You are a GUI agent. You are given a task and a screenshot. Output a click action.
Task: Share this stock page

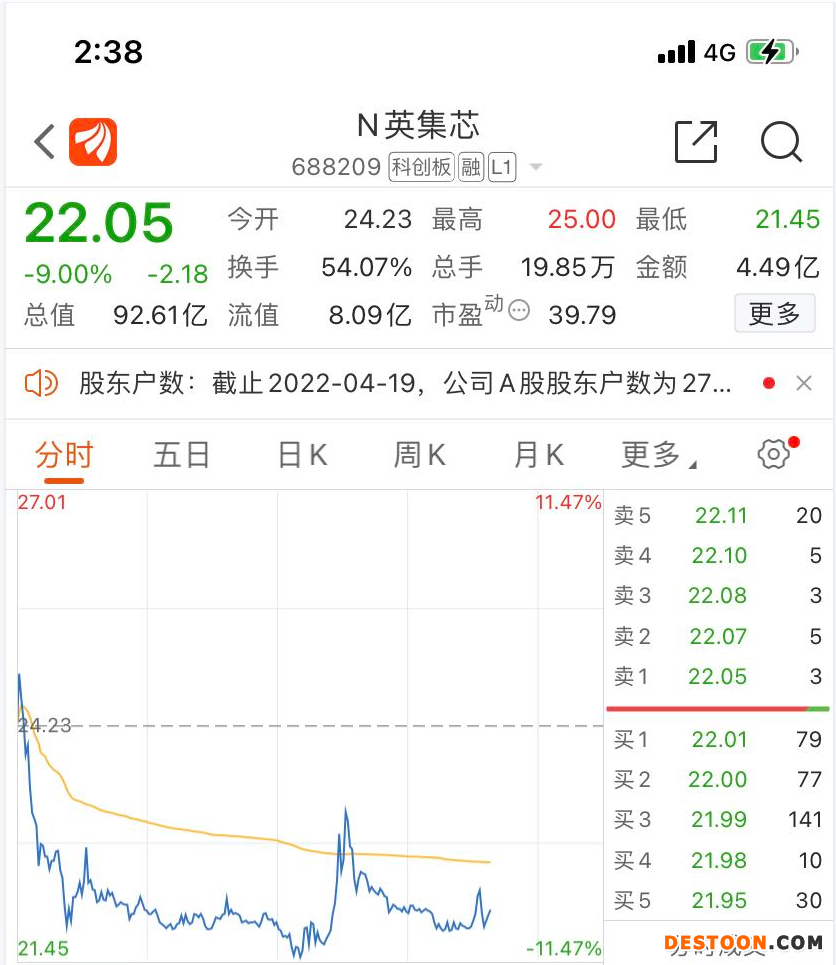(696, 142)
